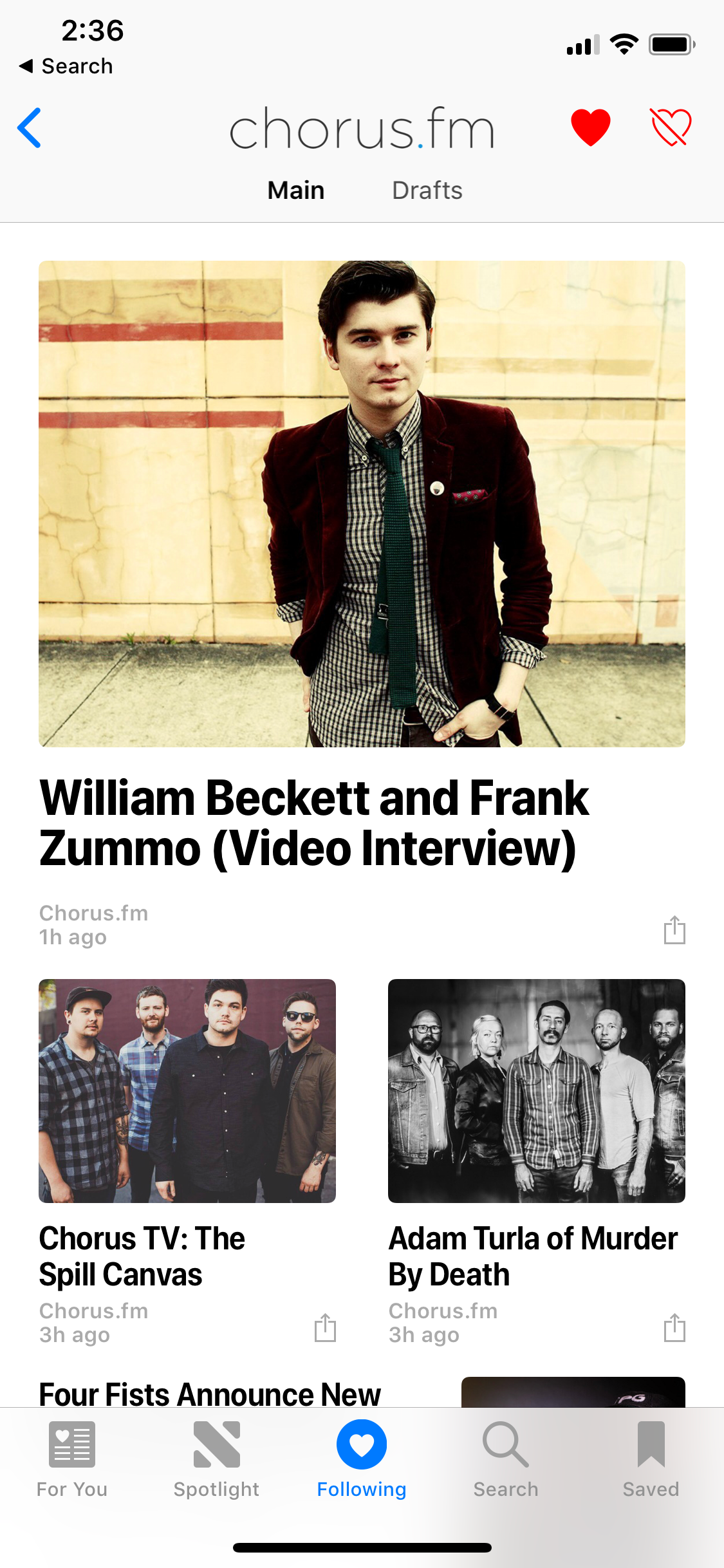Return to the Search app via status bar
Screen dimensions: 724x1568
coord(66,66)
